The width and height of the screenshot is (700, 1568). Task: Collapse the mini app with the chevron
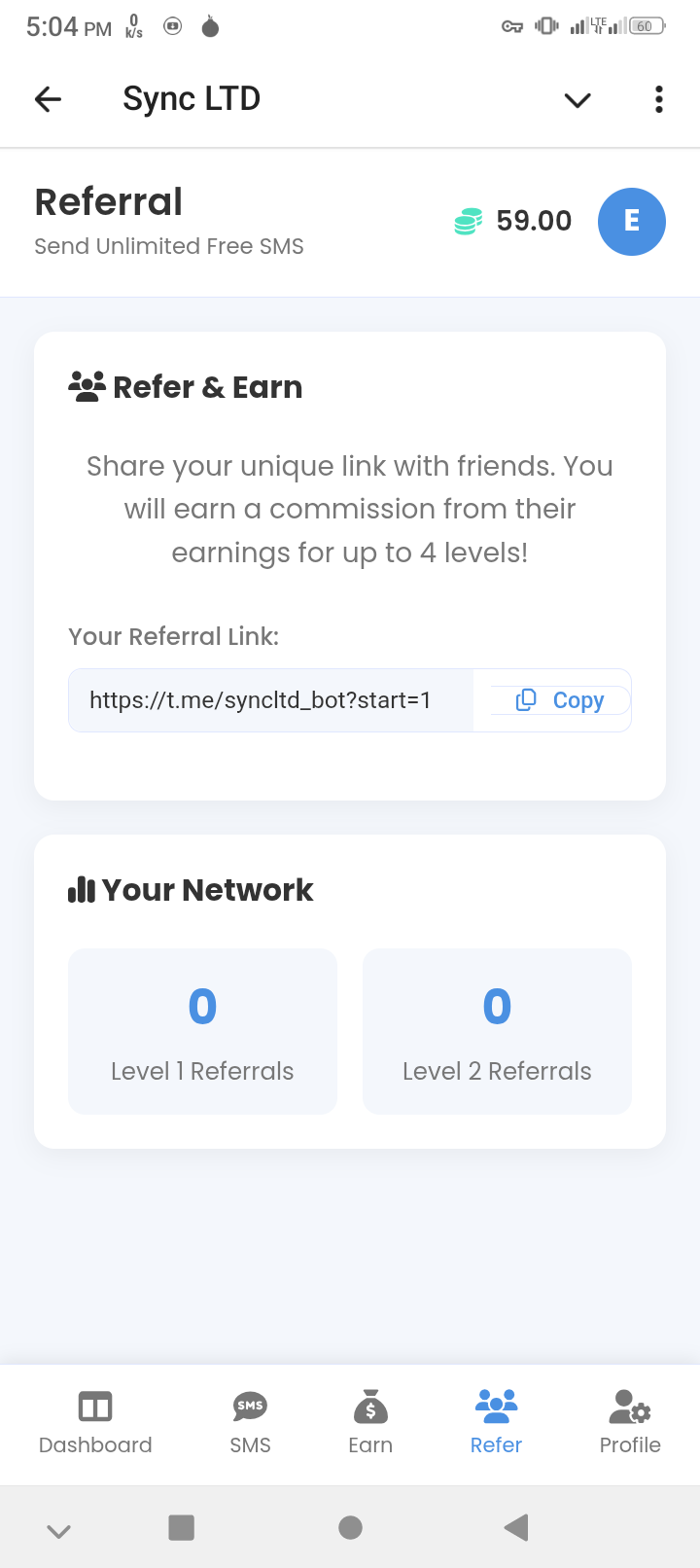tap(577, 100)
